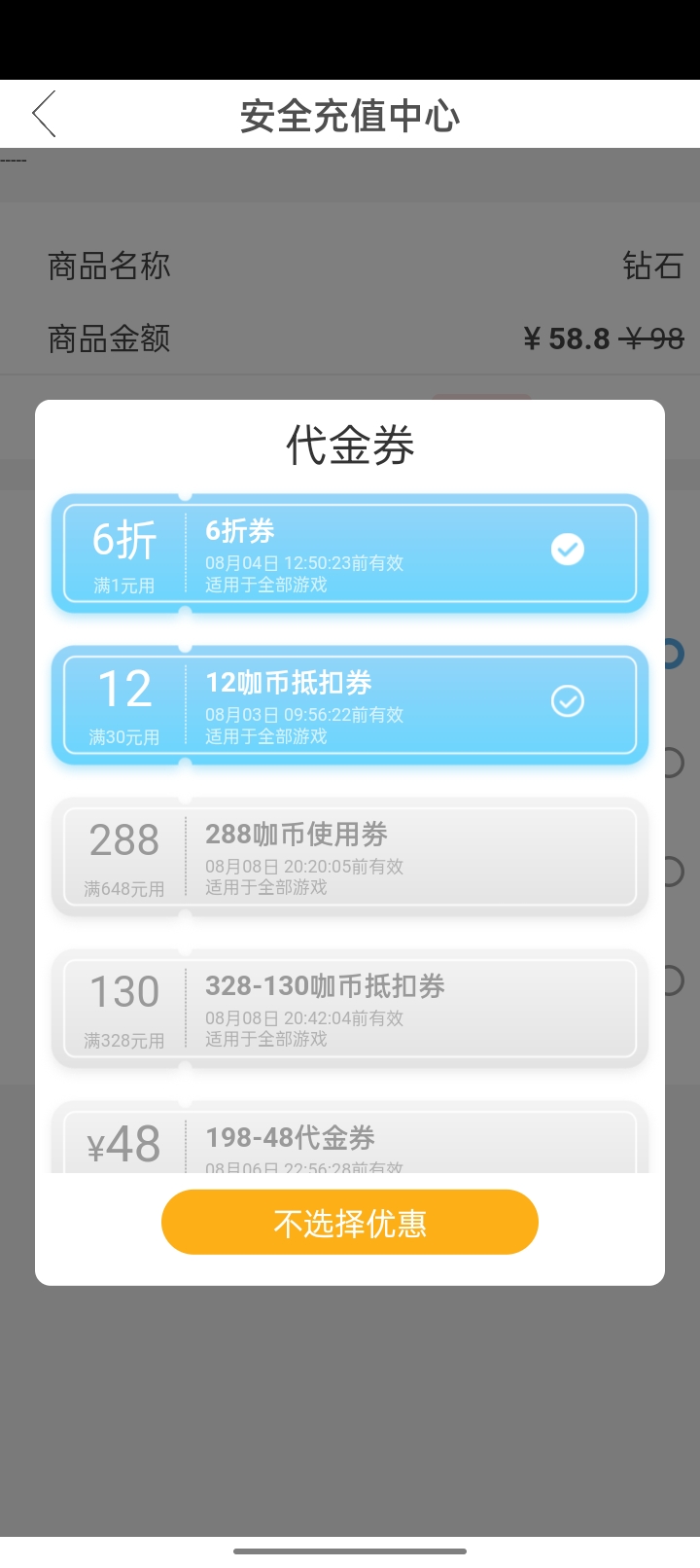Tap the 288咖币使用券 coupon
The height and width of the screenshot is (1568, 700).
click(x=350, y=857)
